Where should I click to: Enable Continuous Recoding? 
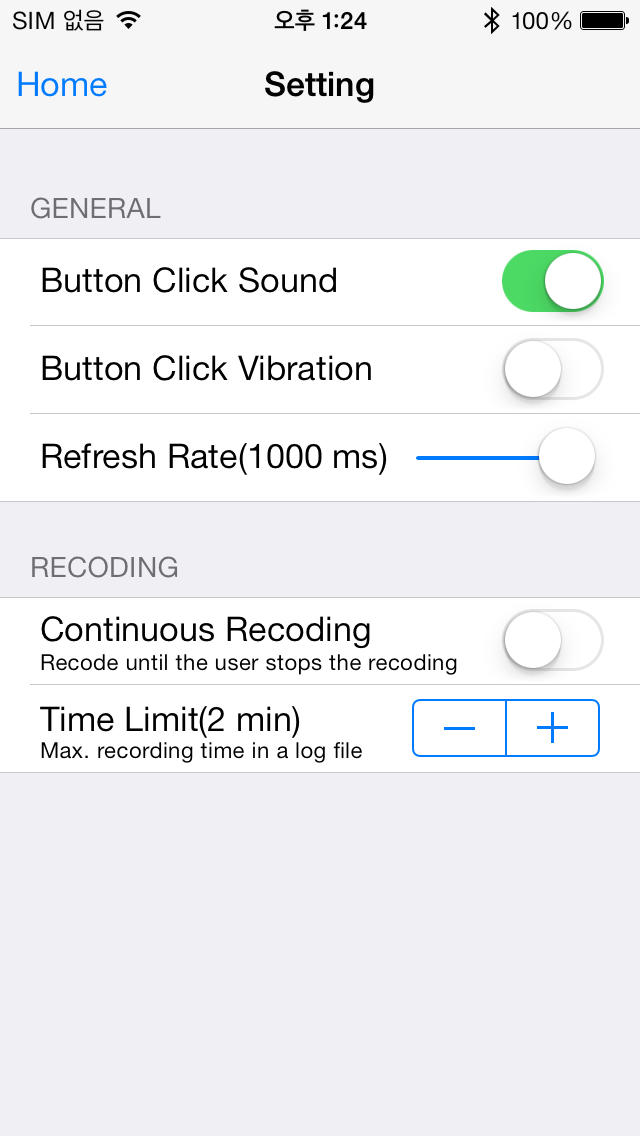(x=552, y=640)
